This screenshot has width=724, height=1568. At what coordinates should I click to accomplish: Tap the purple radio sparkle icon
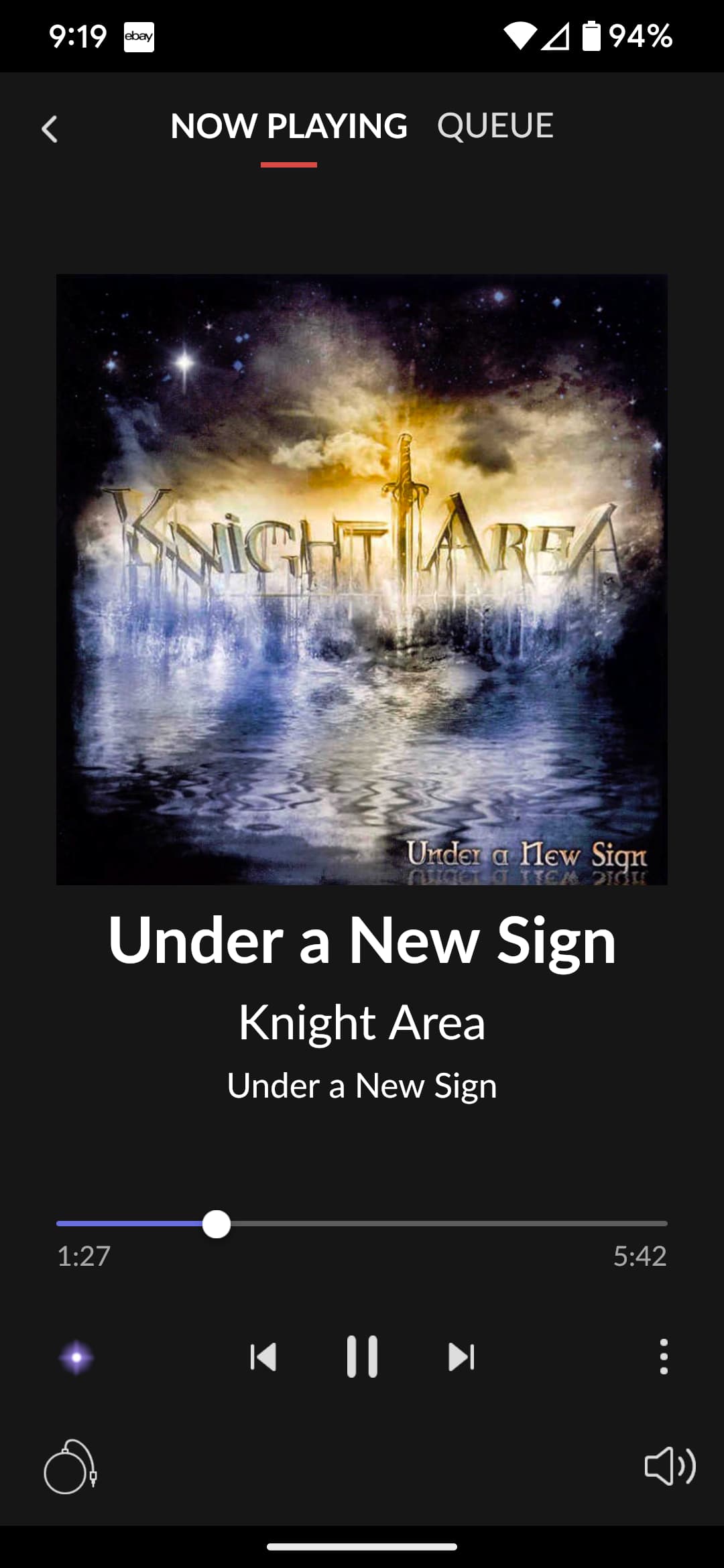pos(76,1358)
